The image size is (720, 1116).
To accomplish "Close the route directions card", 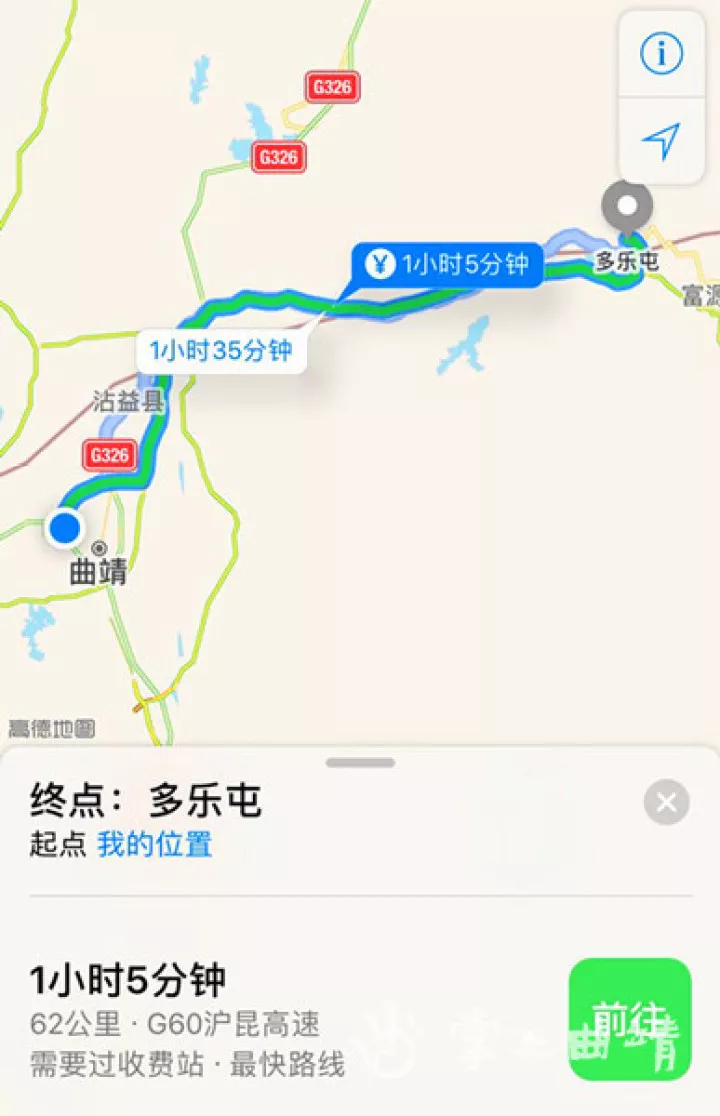I will pyautogui.click(x=666, y=802).
